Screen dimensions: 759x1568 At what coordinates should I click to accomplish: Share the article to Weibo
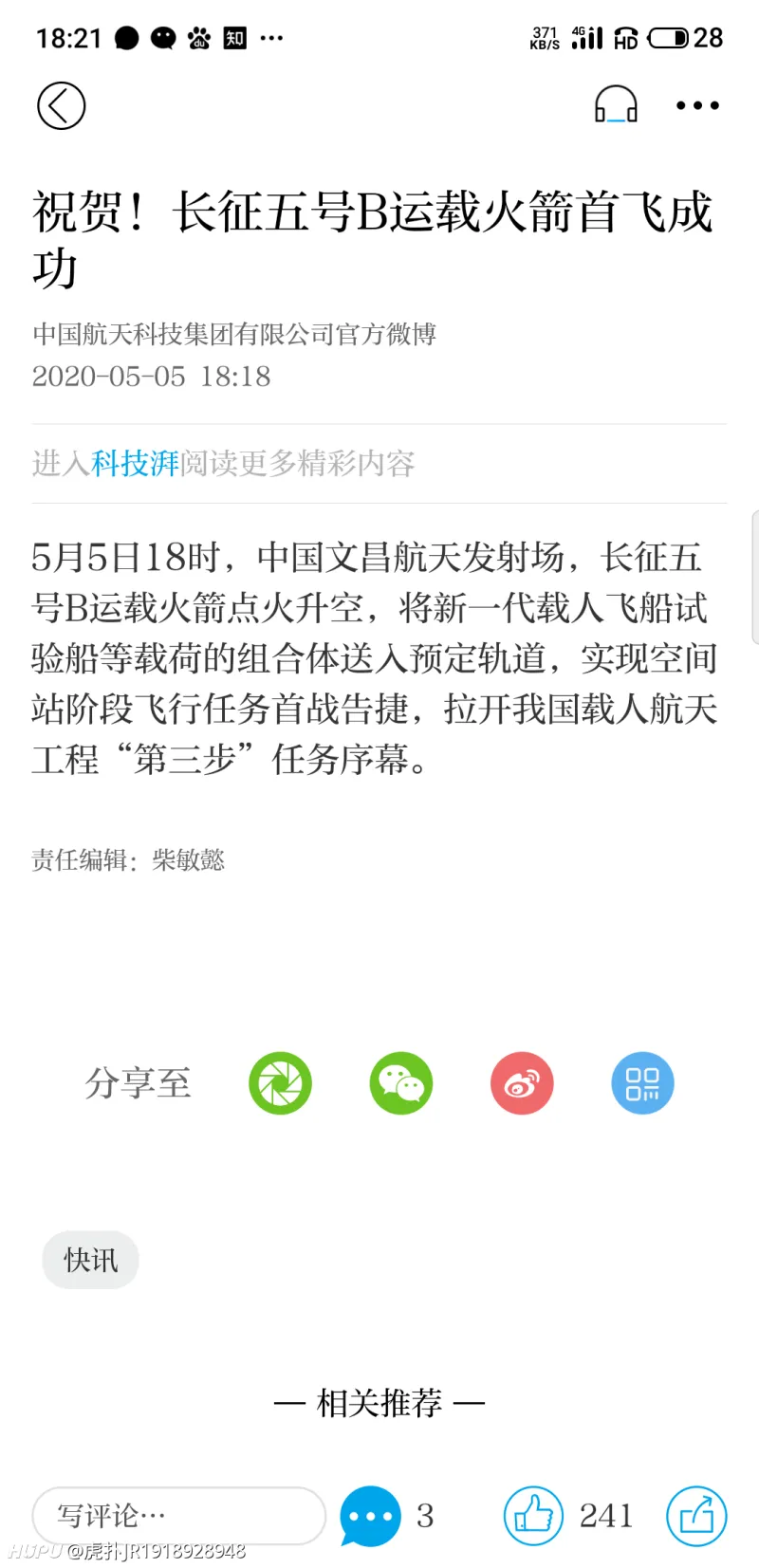522,1083
